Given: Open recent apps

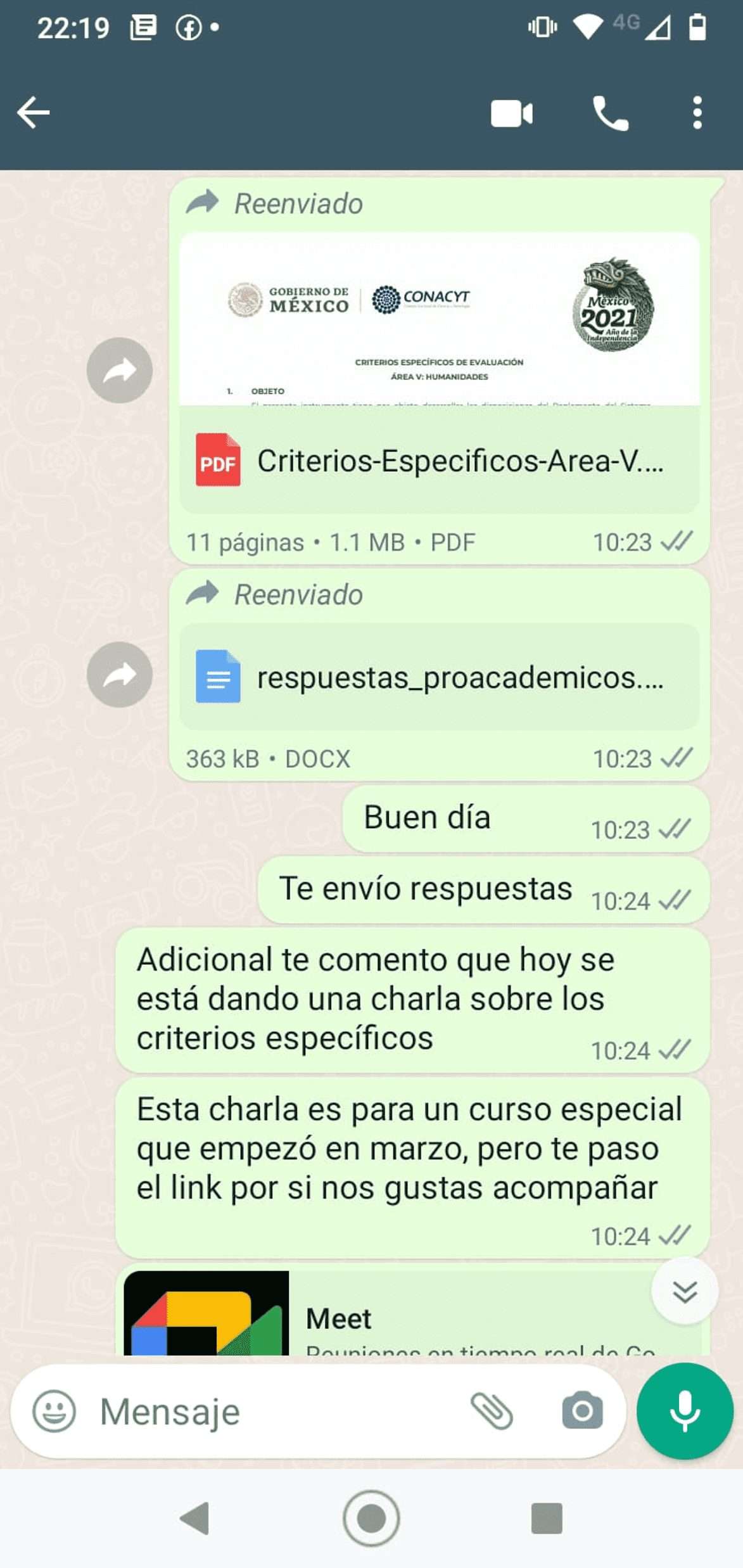Looking at the screenshot, I should (547, 1519).
